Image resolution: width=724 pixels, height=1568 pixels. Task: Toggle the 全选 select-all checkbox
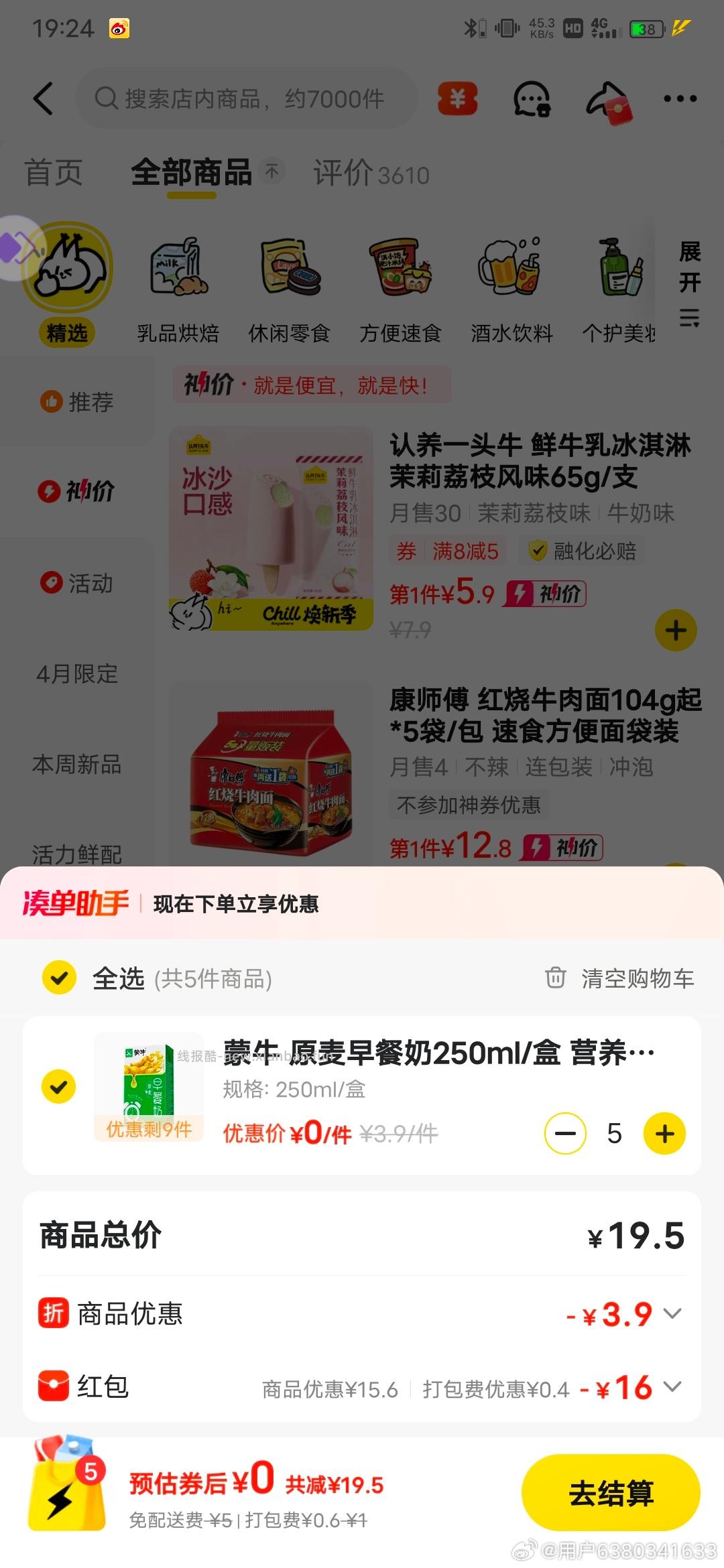click(x=59, y=978)
